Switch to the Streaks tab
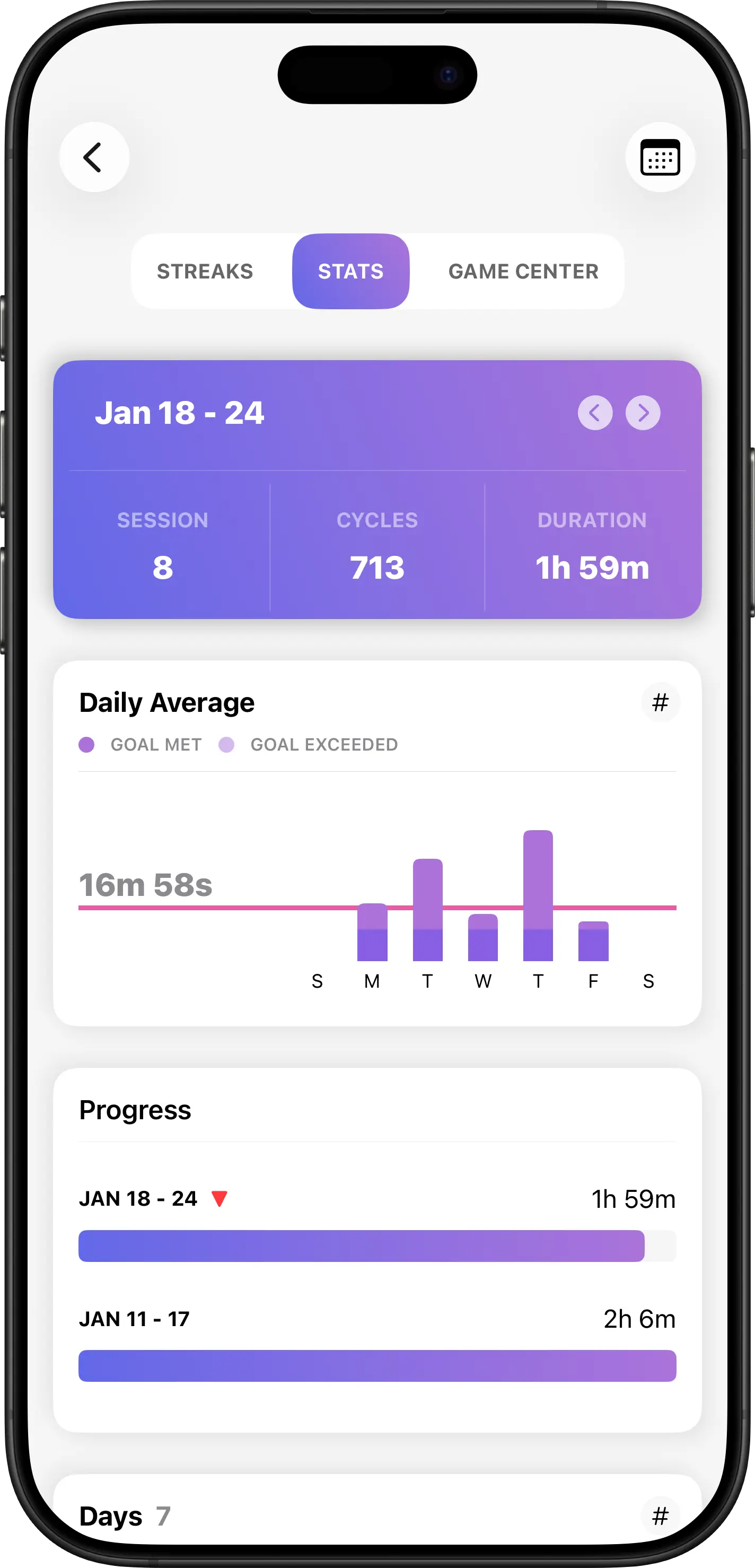 [x=205, y=272]
